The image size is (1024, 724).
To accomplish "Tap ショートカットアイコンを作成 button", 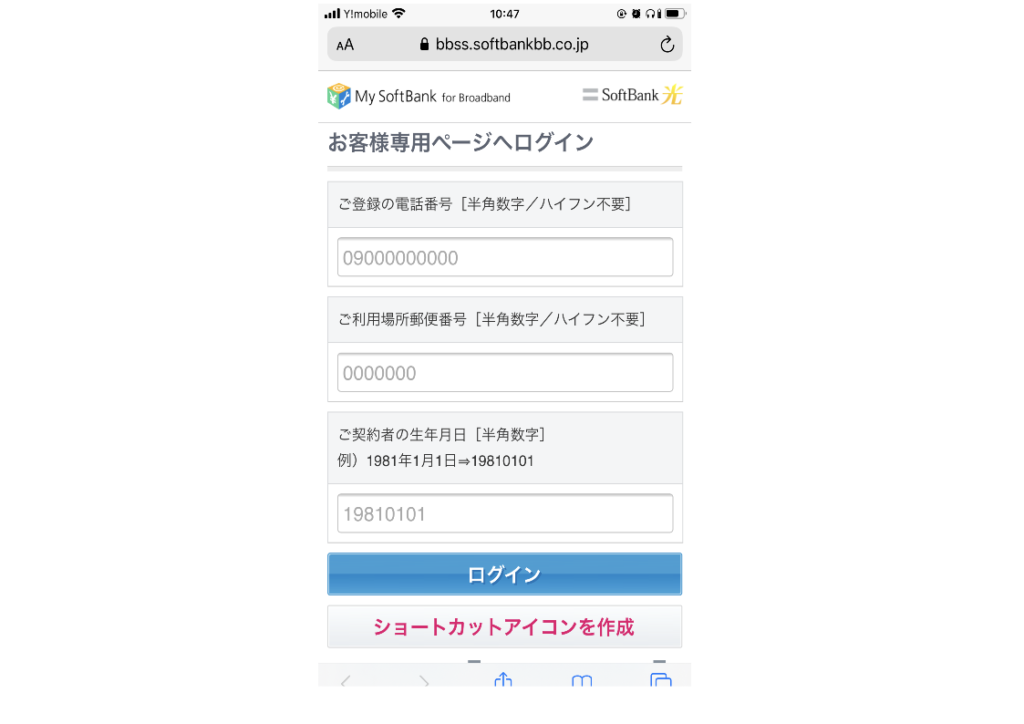I will [x=504, y=627].
